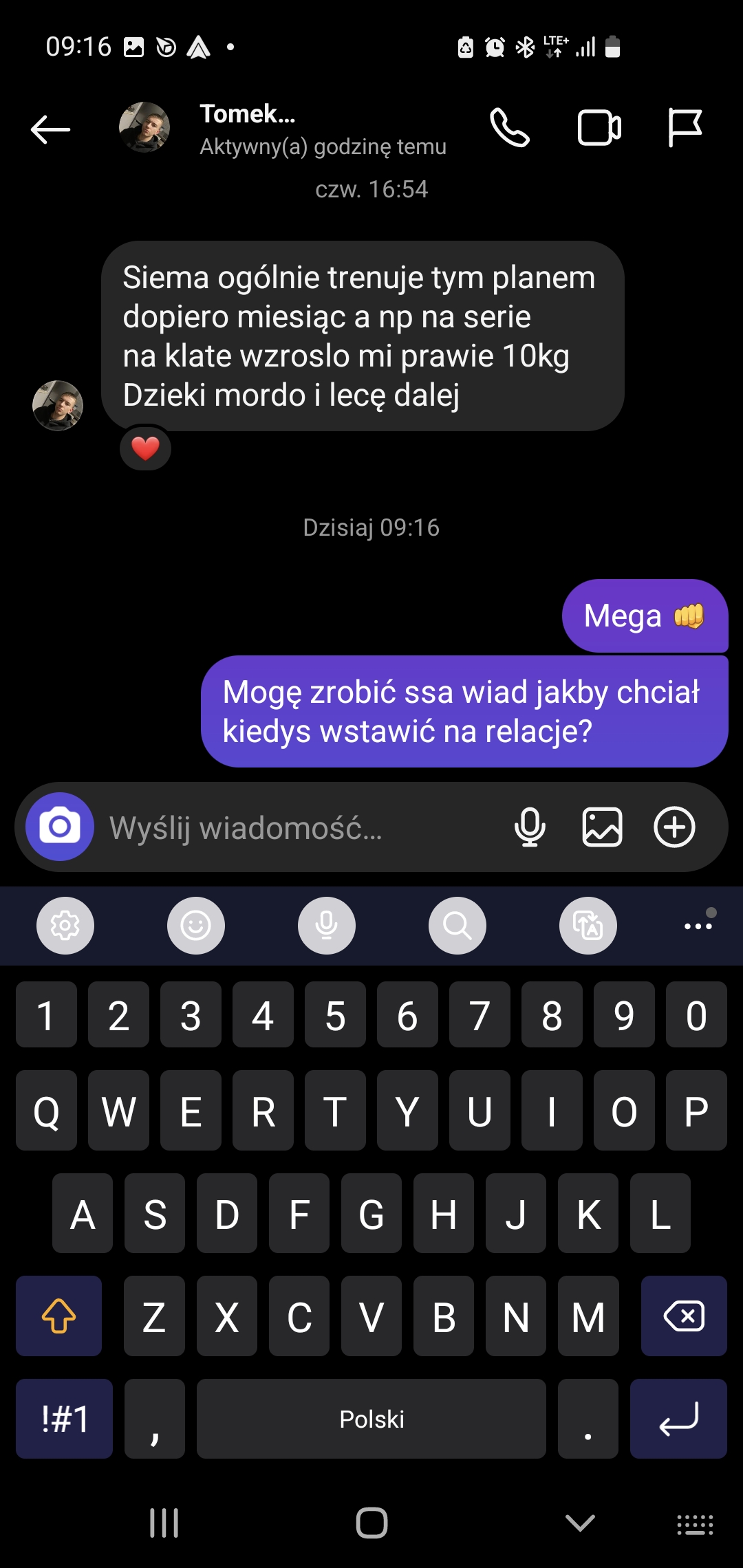This screenshot has width=743, height=1568.
Task: Open the emoji picker on the keyboard
Action: [196, 926]
